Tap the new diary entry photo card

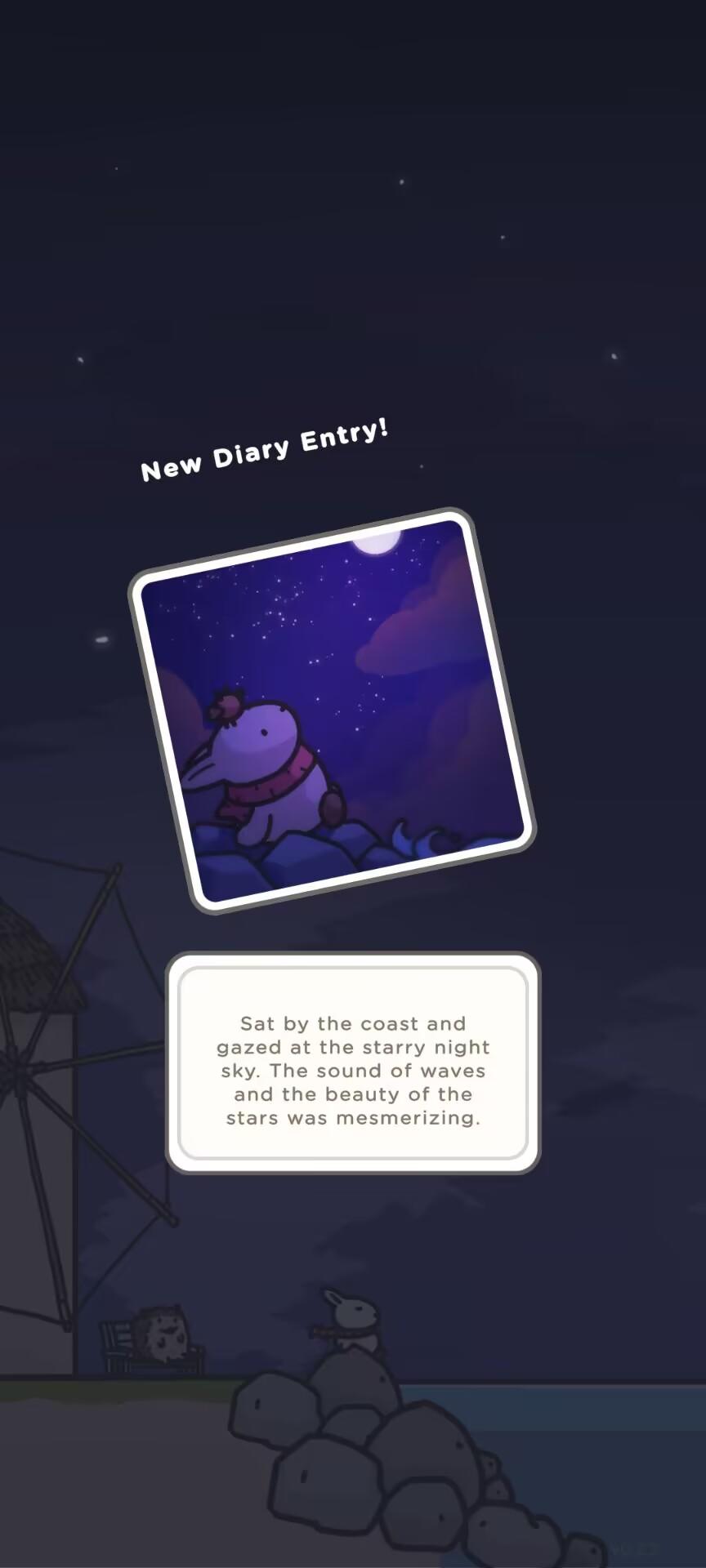click(x=333, y=710)
